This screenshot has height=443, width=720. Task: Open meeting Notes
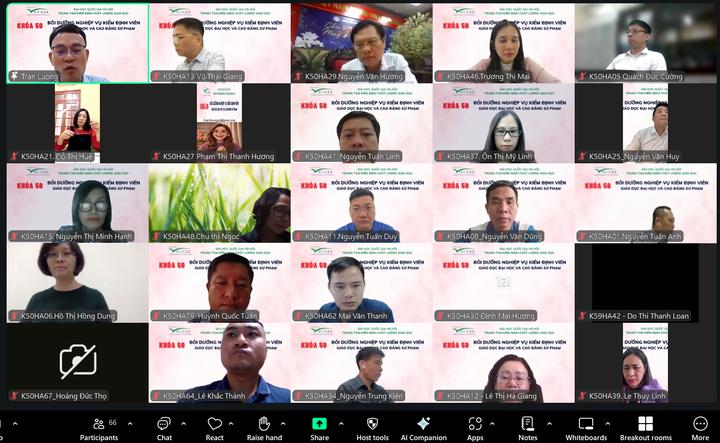(x=528, y=427)
